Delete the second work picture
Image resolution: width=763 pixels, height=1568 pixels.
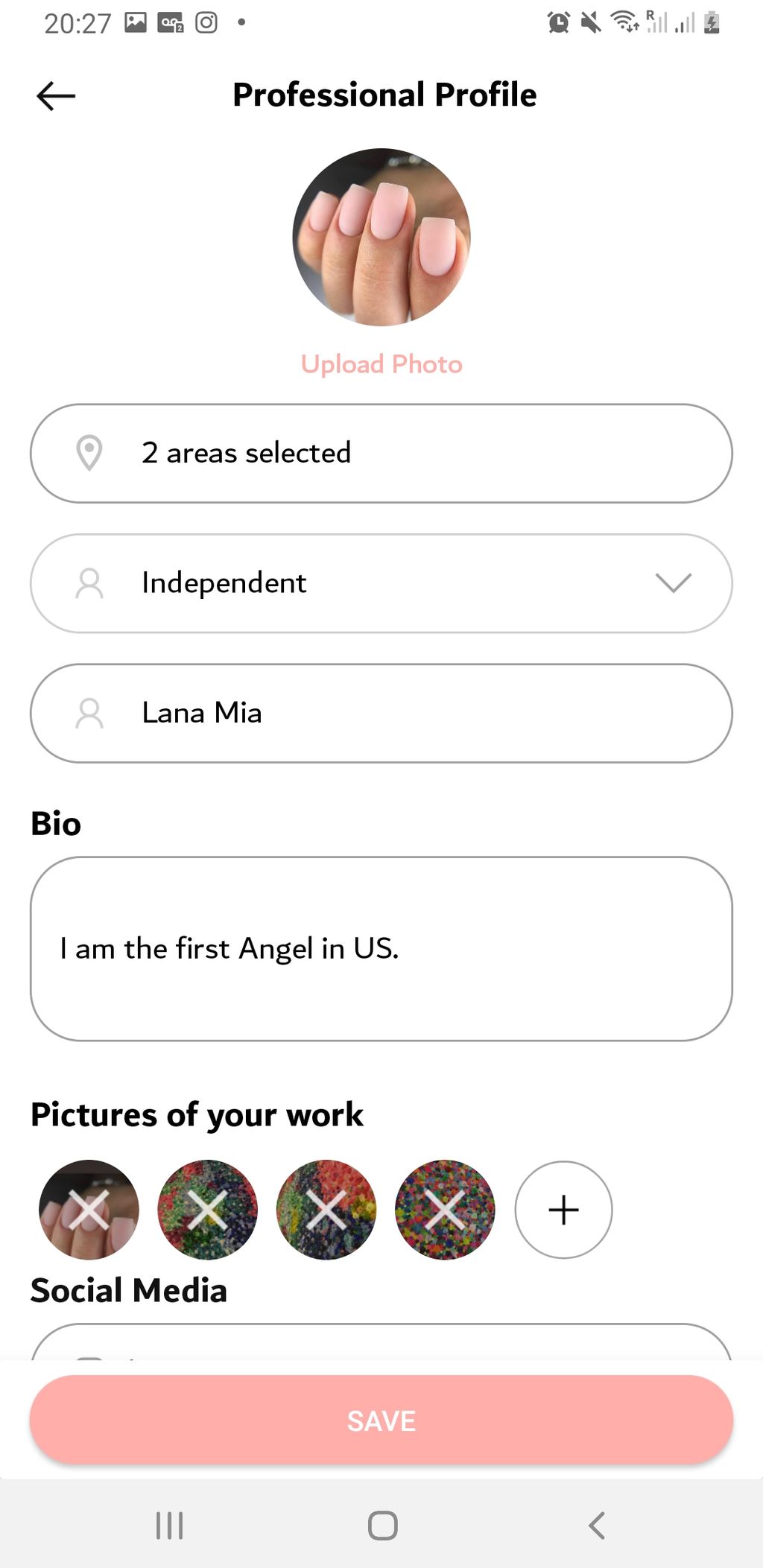pos(207,1210)
